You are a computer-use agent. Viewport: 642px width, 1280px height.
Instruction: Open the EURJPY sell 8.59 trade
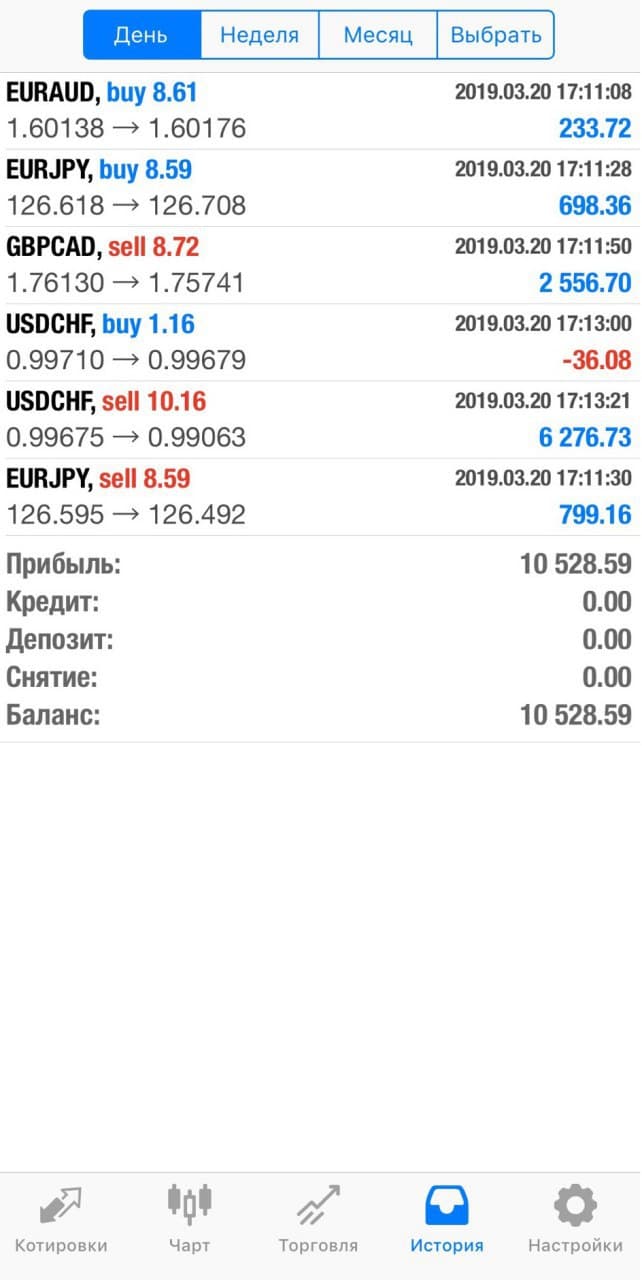point(320,497)
